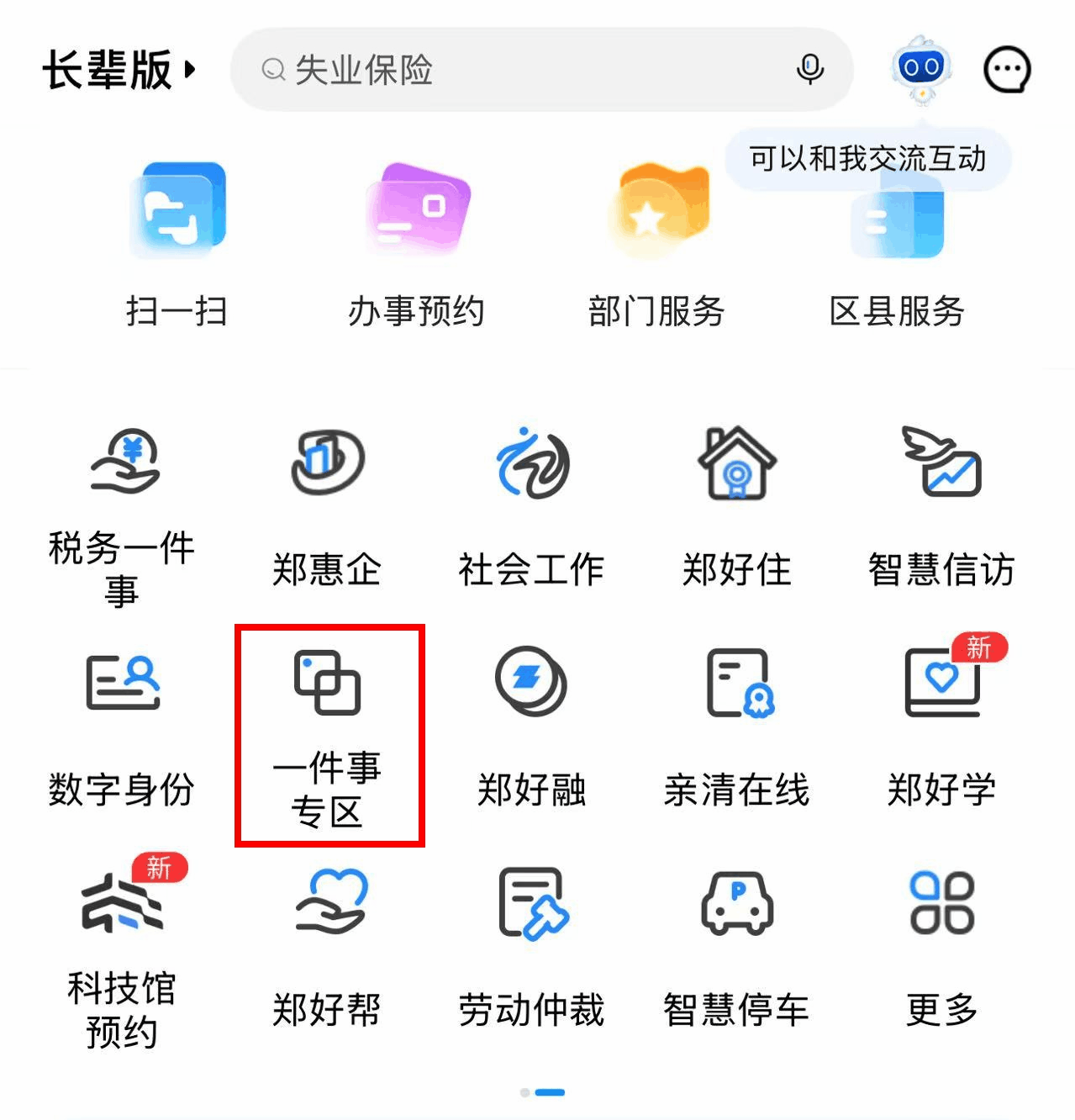Select 郑惠企 service
This screenshot has width=1075, height=1120.
[x=327, y=505]
